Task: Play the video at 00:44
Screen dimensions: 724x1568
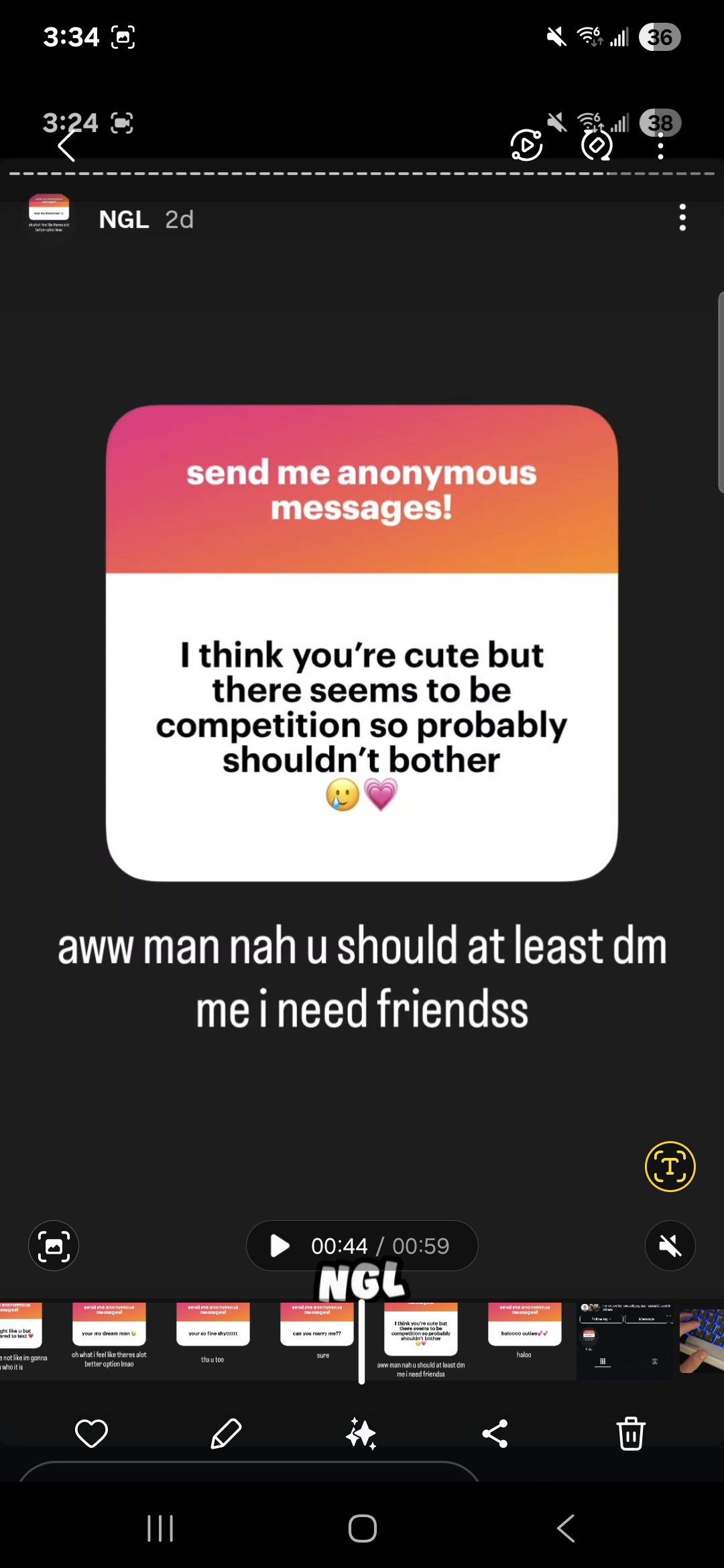Action: pos(280,1246)
